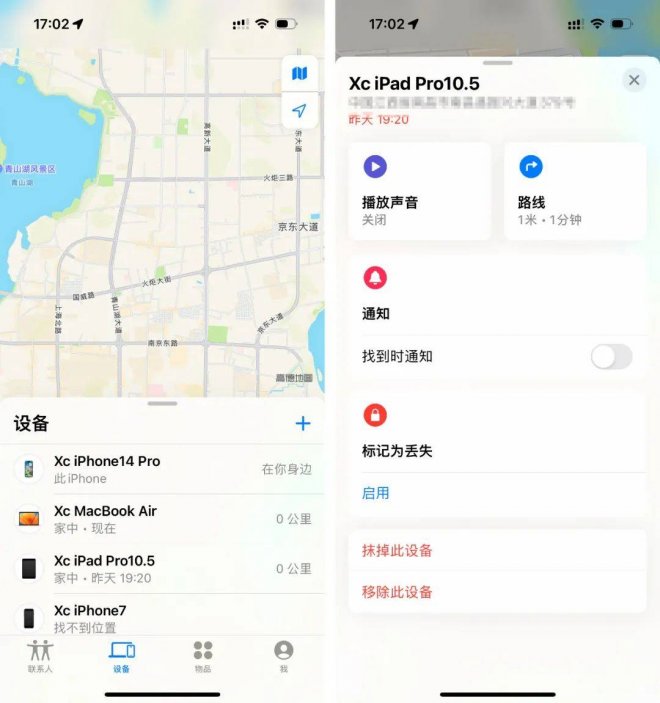The height and width of the screenshot is (703, 660).
Task: Go to the 物品 tab
Action: tap(203, 656)
